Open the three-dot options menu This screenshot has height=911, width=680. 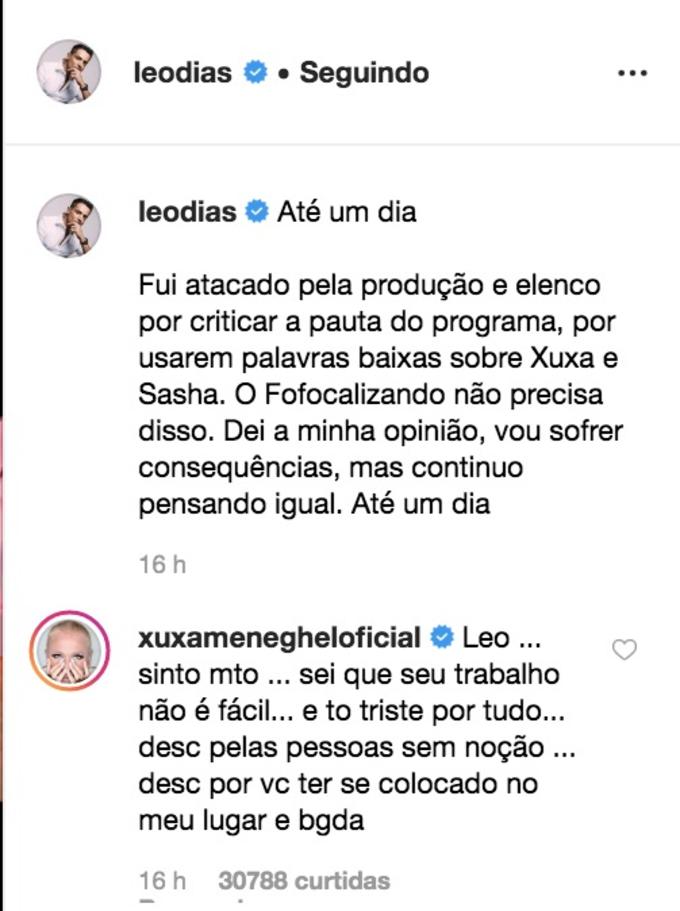pos(632,74)
